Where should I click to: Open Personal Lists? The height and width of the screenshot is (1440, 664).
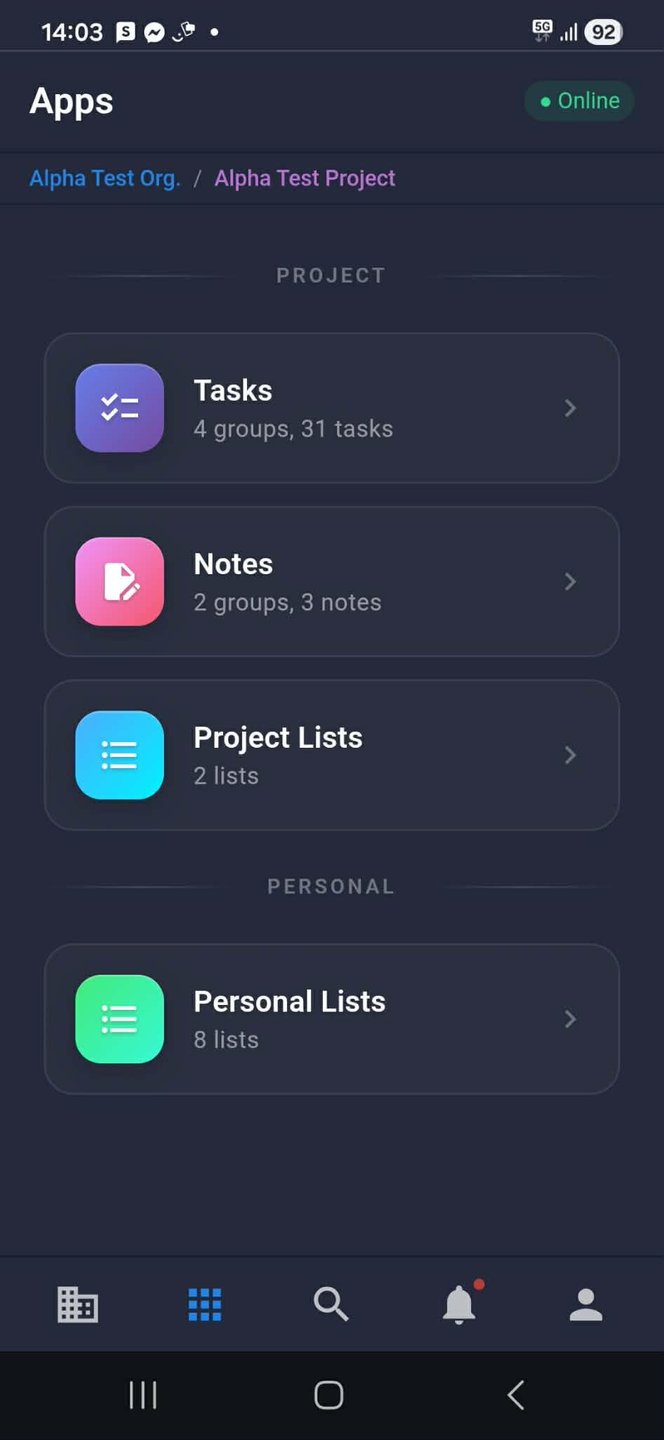331,1019
